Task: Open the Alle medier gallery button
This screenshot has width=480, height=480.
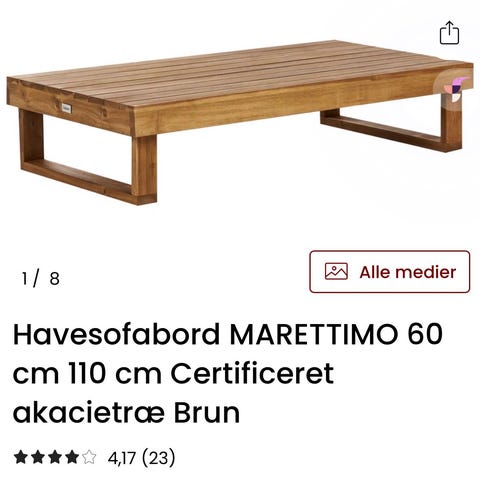Action: [390, 272]
